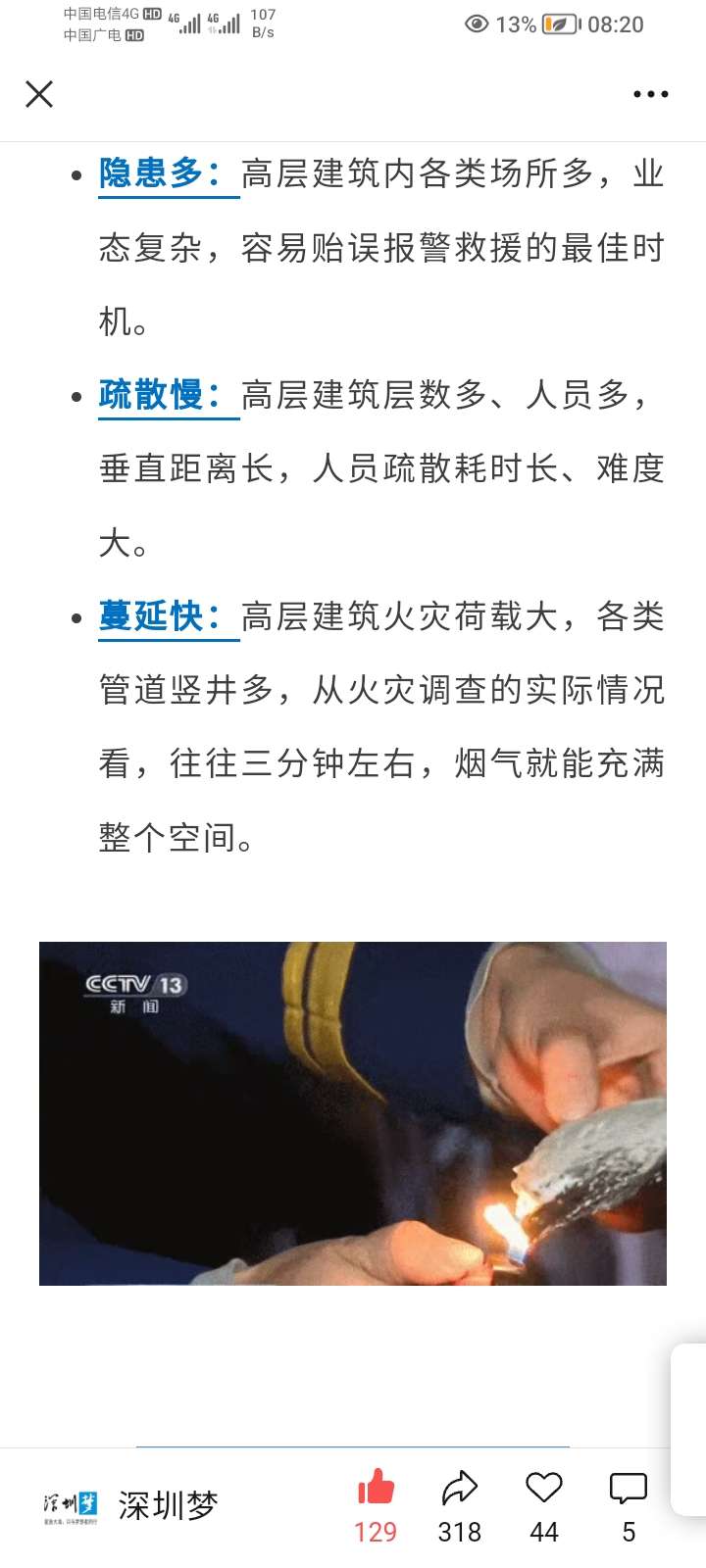This screenshot has height=1568, width=706.
Task: Favorite the article with the heart icon
Action: tap(544, 1489)
